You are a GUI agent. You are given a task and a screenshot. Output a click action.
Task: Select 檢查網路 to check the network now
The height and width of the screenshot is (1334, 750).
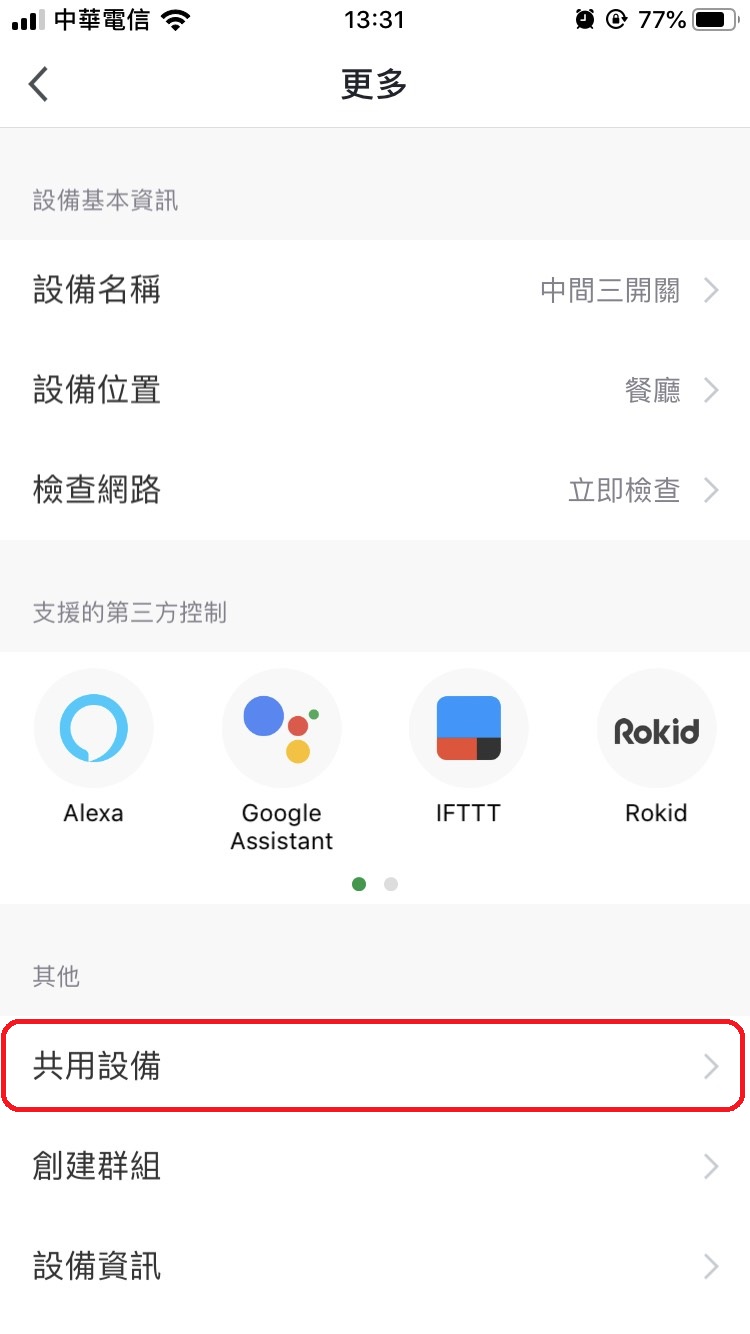[375, 490]
